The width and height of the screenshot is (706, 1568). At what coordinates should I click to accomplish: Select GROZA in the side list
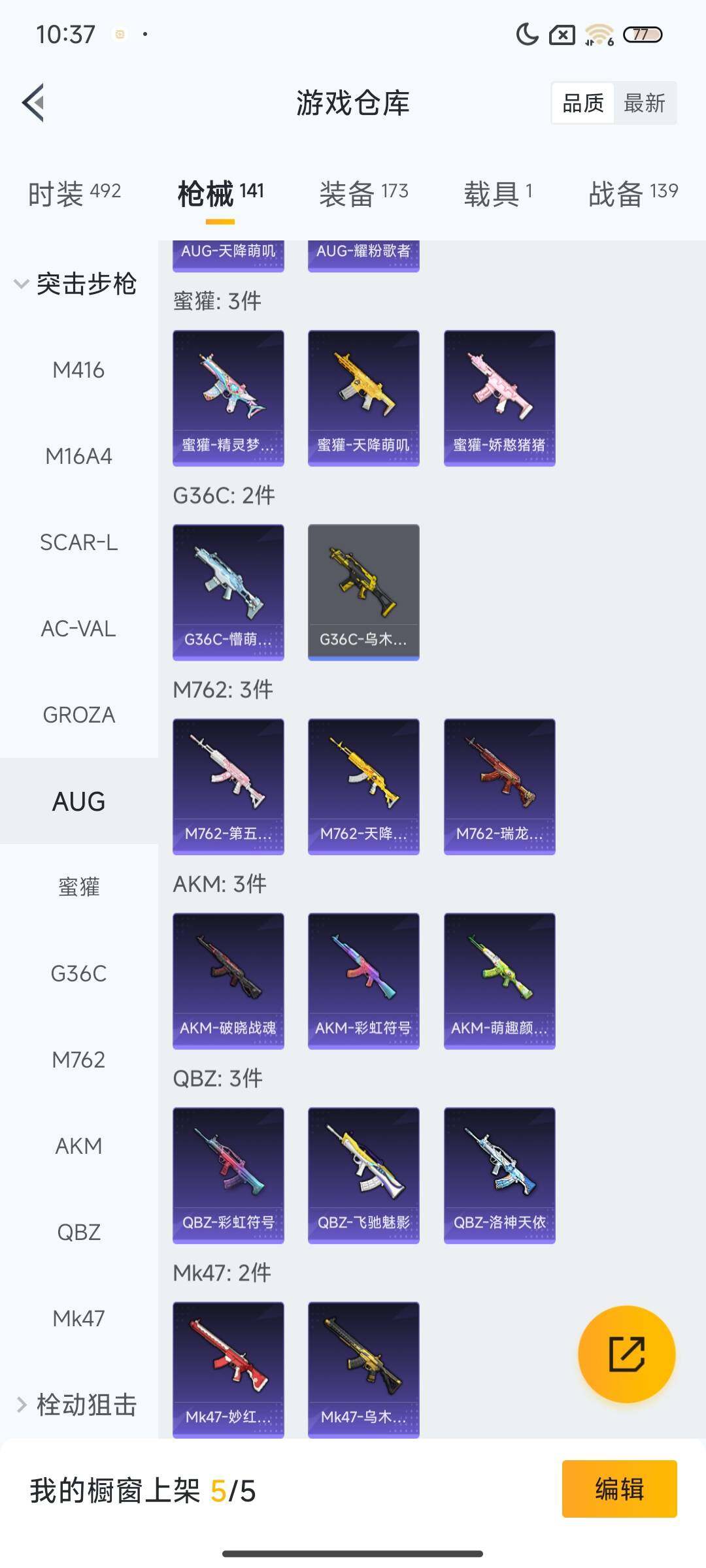[x=78, y=715]
